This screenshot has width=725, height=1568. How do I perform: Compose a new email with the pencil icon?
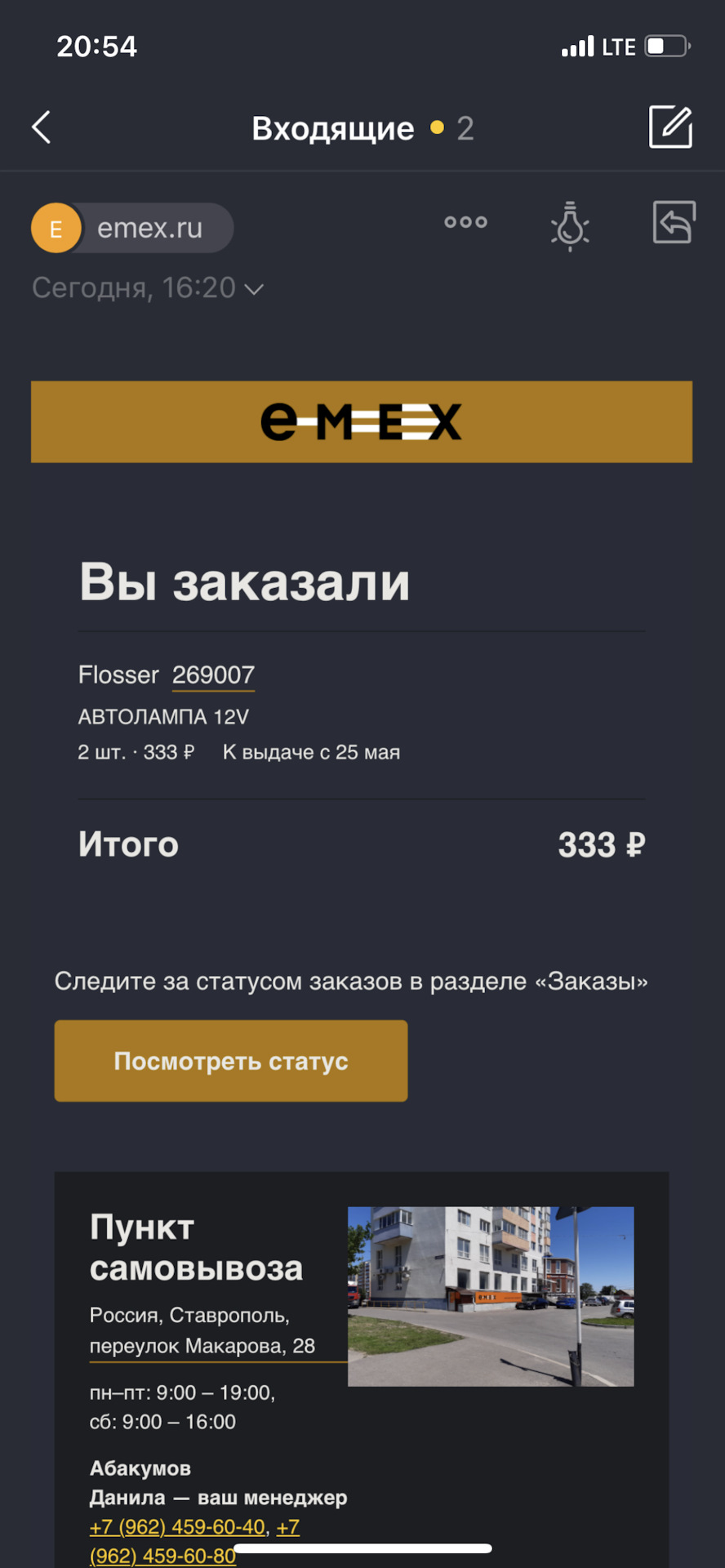[x=670, y=127]
